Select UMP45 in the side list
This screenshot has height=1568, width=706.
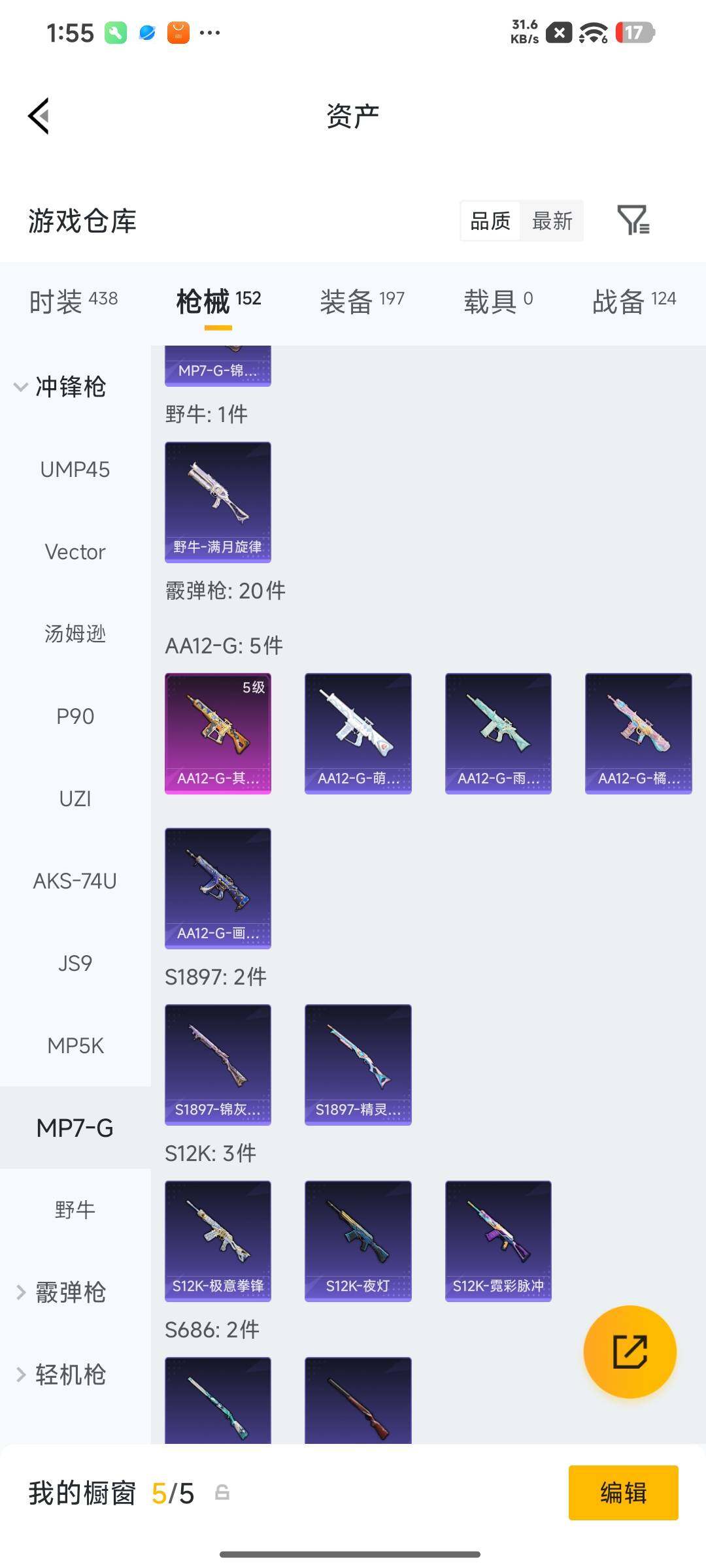point(75,470)
